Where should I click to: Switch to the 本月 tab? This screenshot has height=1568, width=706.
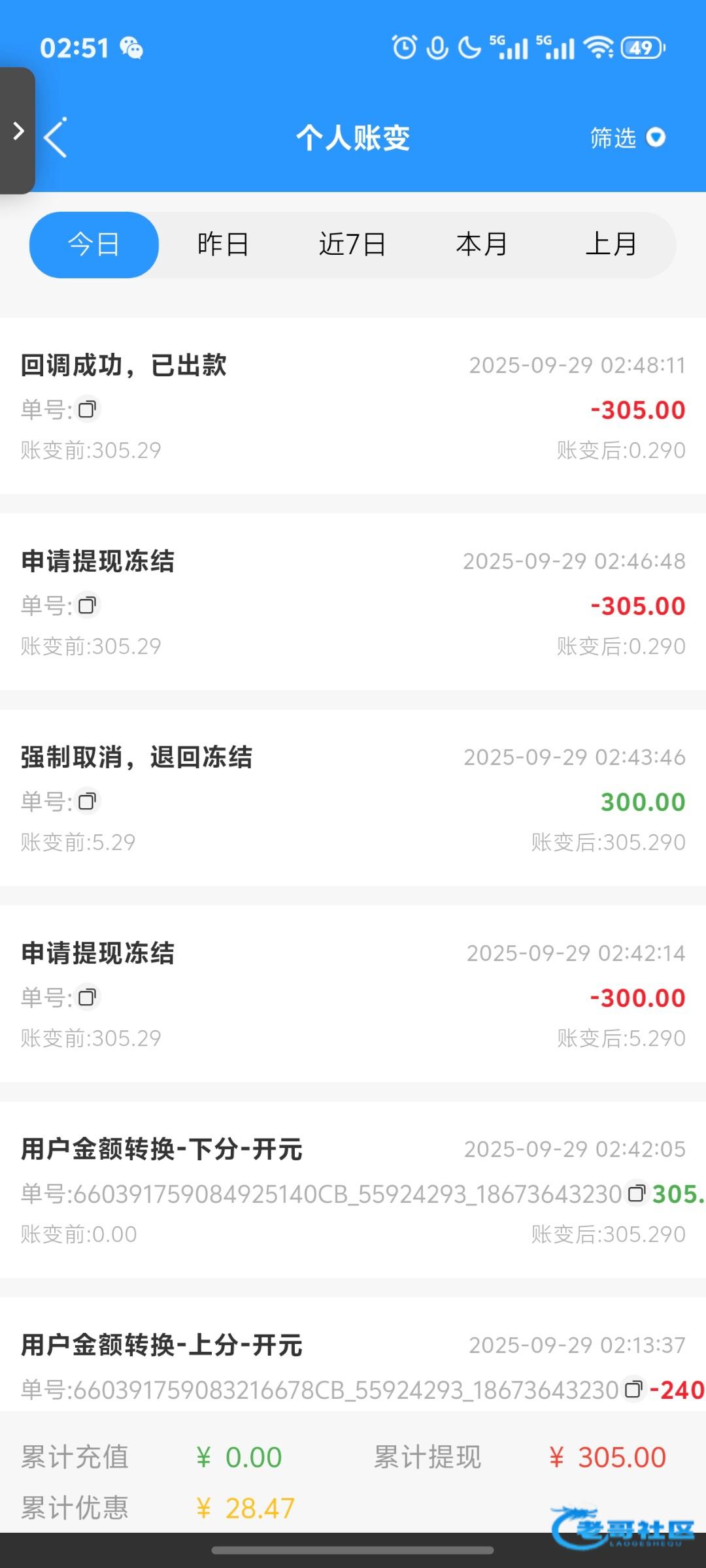click(482, 245)
